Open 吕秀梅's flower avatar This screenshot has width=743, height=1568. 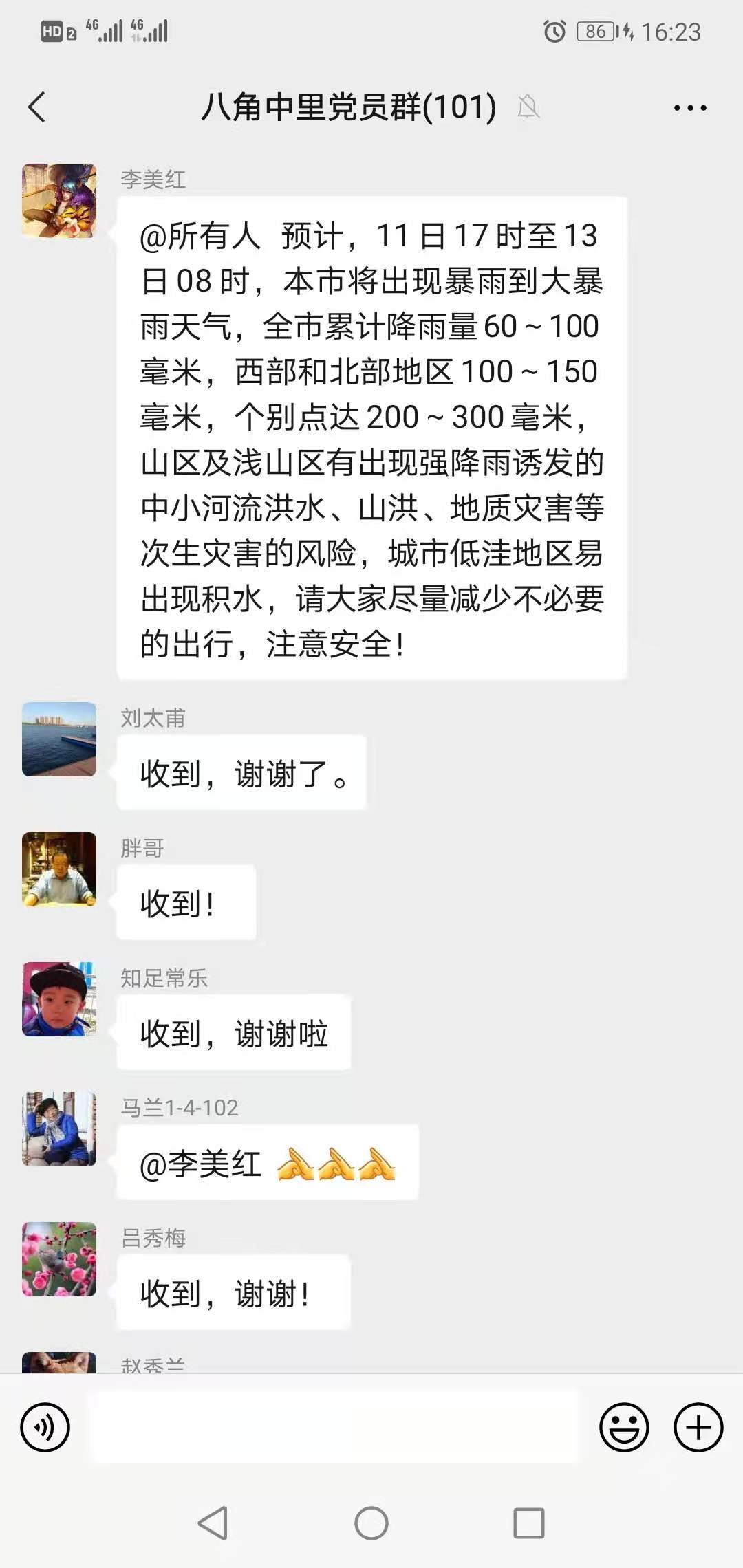coord(59,1259)
